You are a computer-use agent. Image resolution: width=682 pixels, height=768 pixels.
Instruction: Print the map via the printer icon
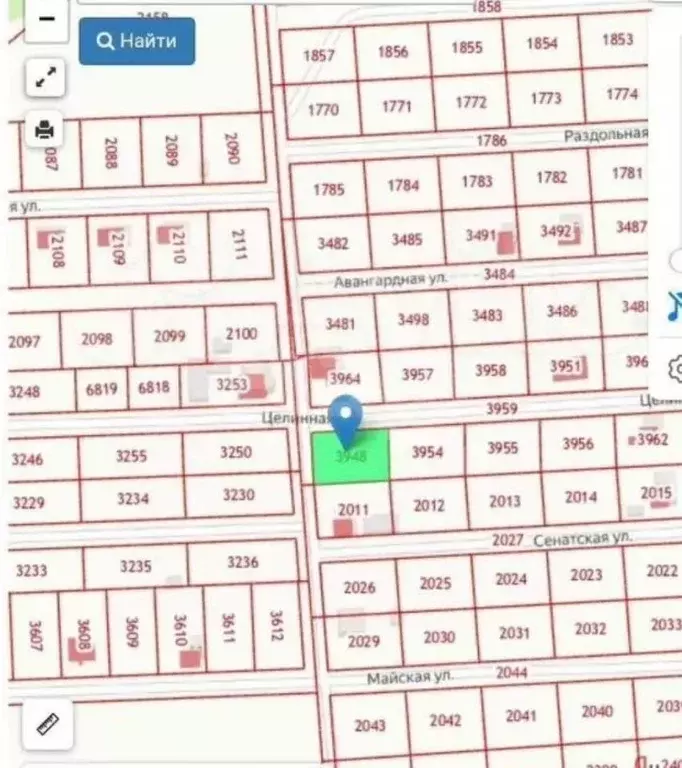[45, 129]
